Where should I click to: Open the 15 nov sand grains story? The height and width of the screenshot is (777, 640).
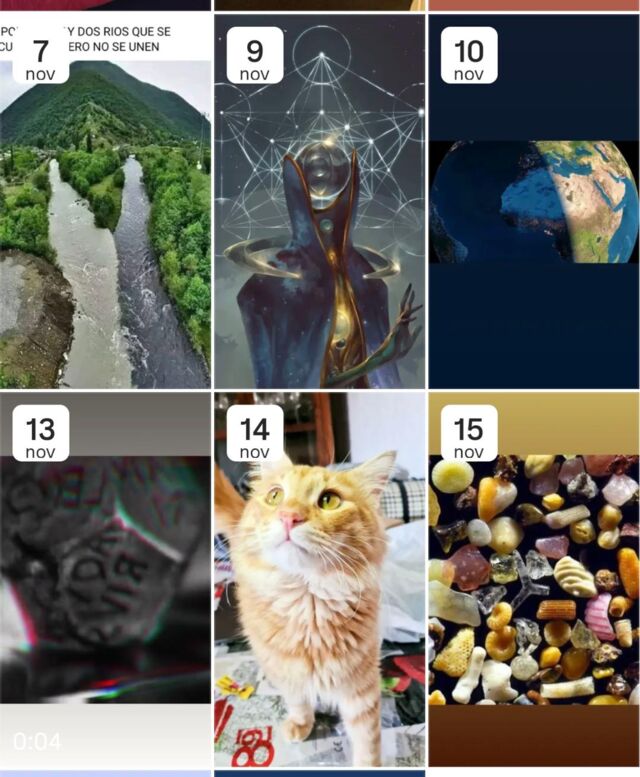pyautogui.click(x=534, y=580)
